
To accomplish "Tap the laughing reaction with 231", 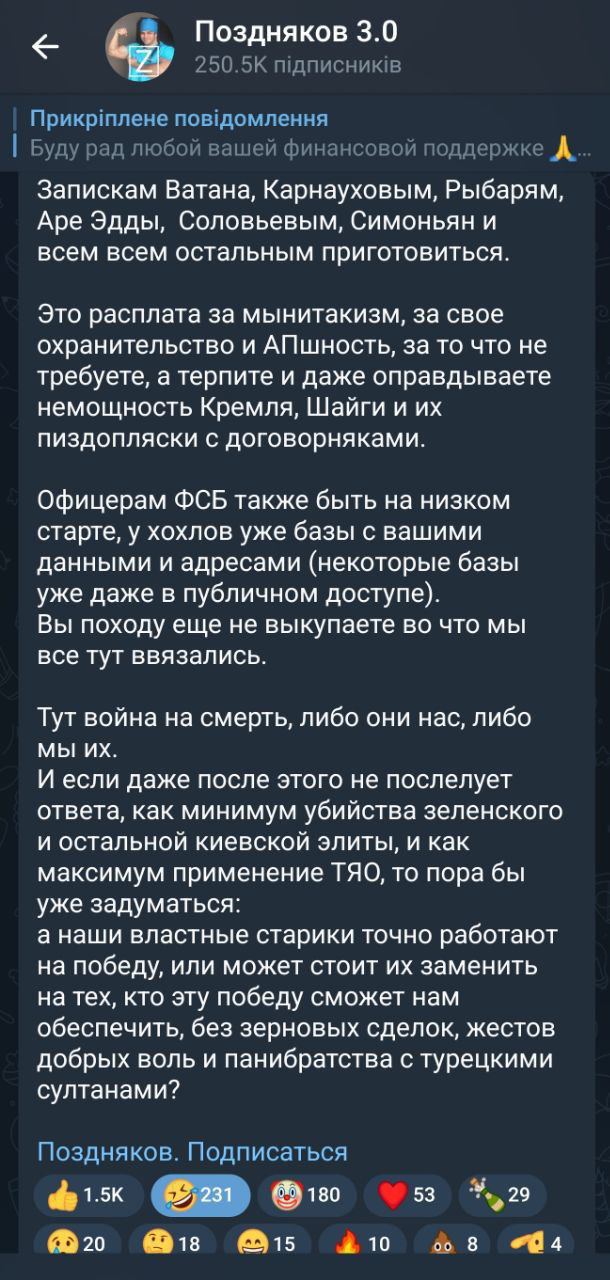I will point(200,1195).
